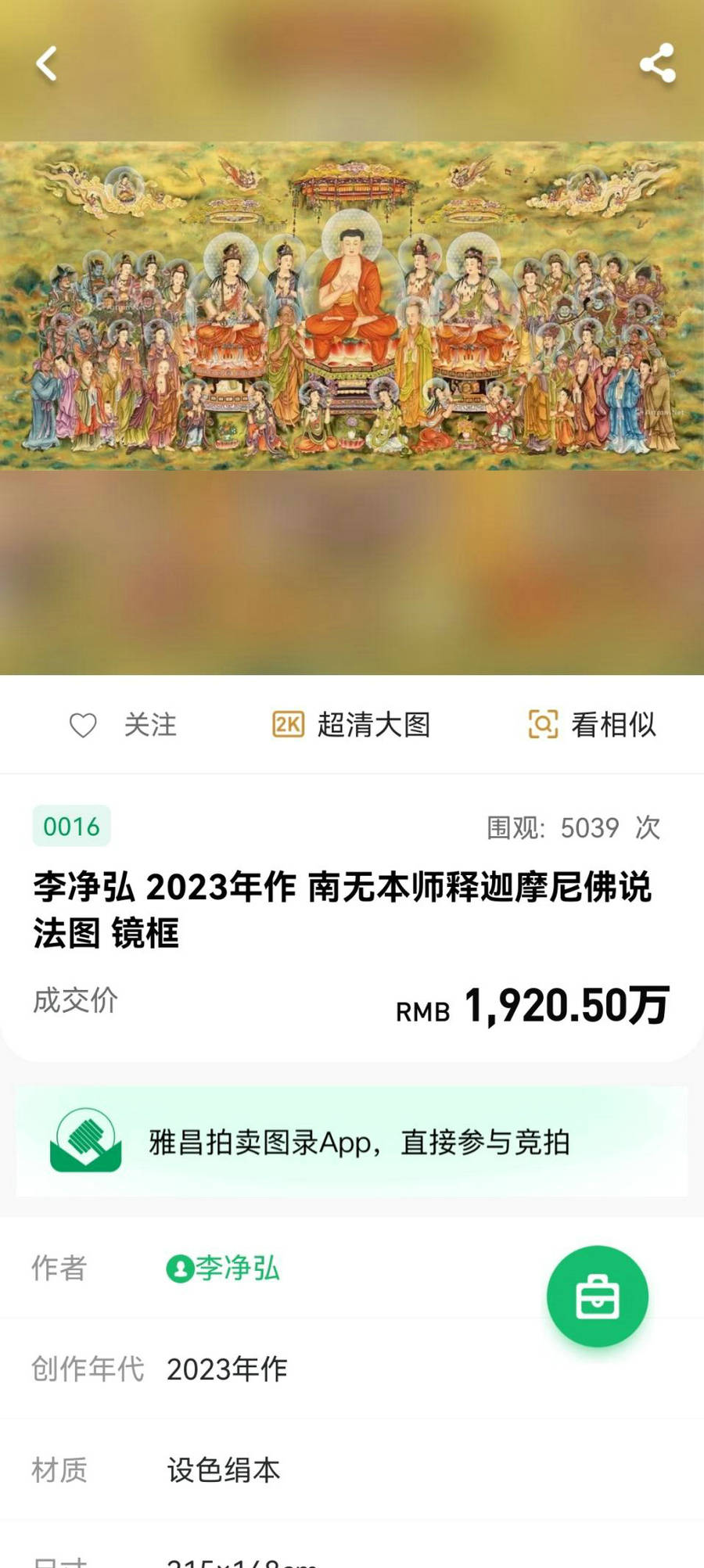Viewport: 704px width, 1568px height.
Task: View artist 李净弘's profile
Action: pyautogui.click(x=224, y=1268)
